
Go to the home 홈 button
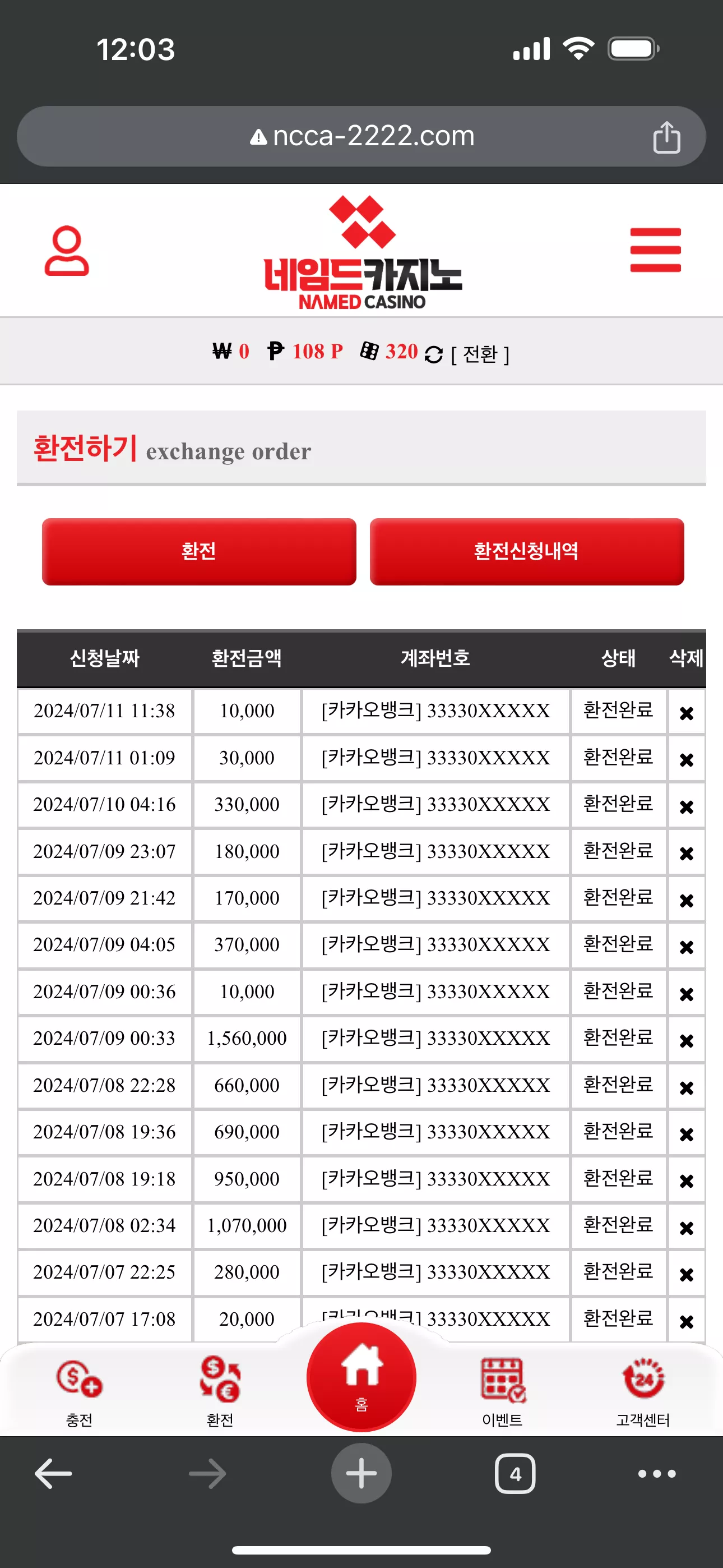tap(361, 1377)
